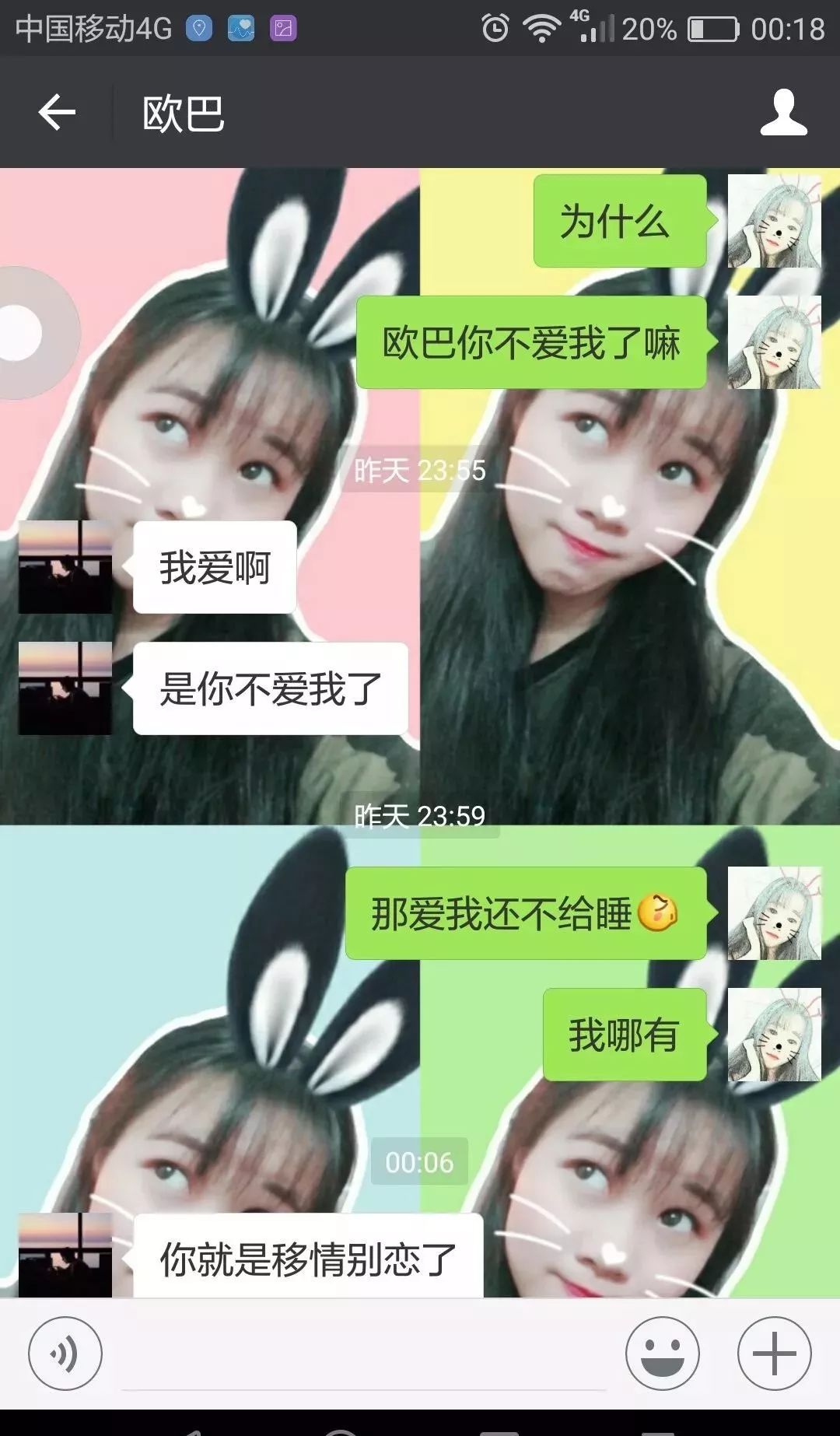840x1436 pixels.
Task: Open the chat info profile icon
Action: tap(783, 113)
